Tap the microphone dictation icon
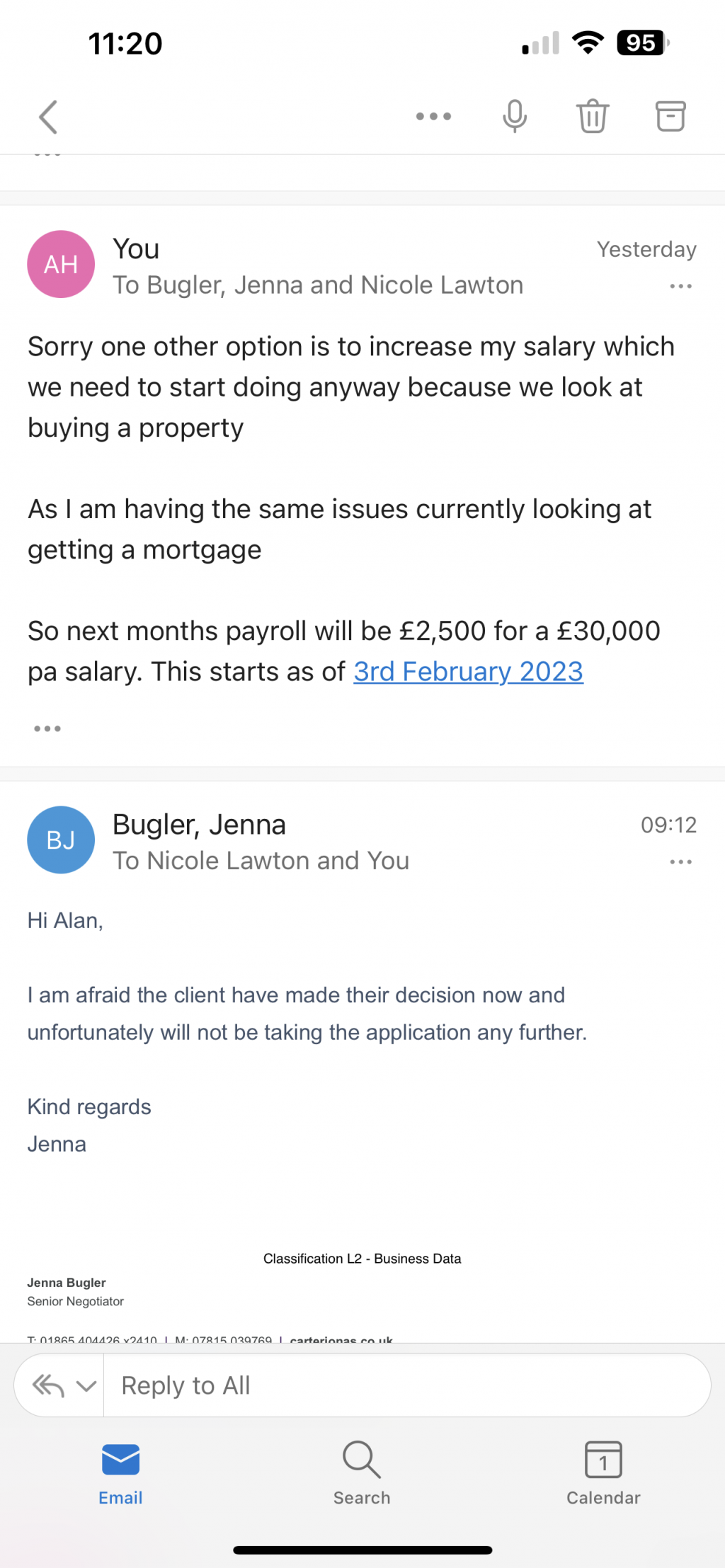Screen dimensions: 725x1568 (515, 116)
